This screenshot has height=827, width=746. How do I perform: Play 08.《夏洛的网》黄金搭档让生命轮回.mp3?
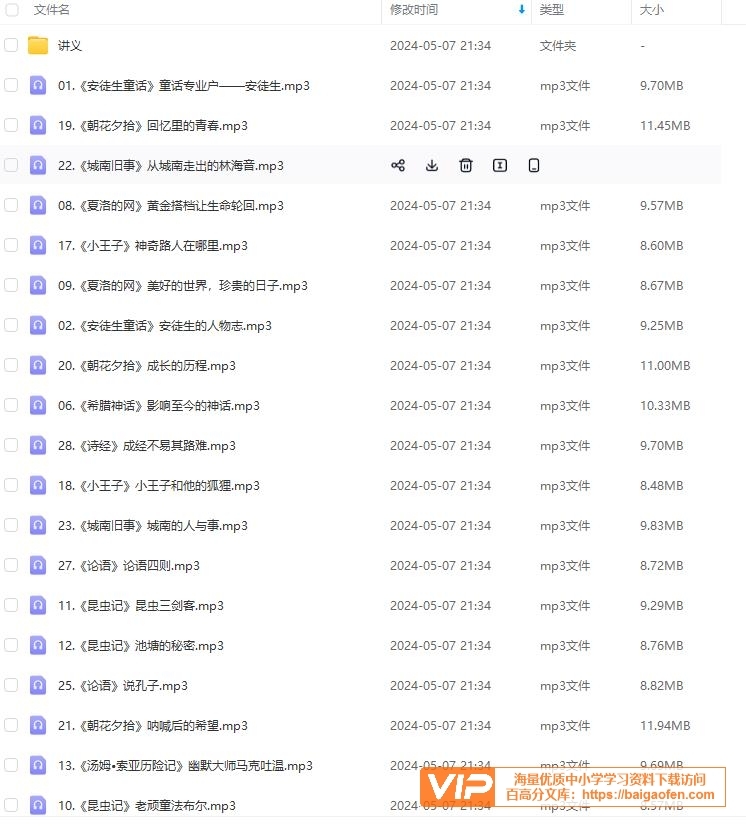pos(170,206)
